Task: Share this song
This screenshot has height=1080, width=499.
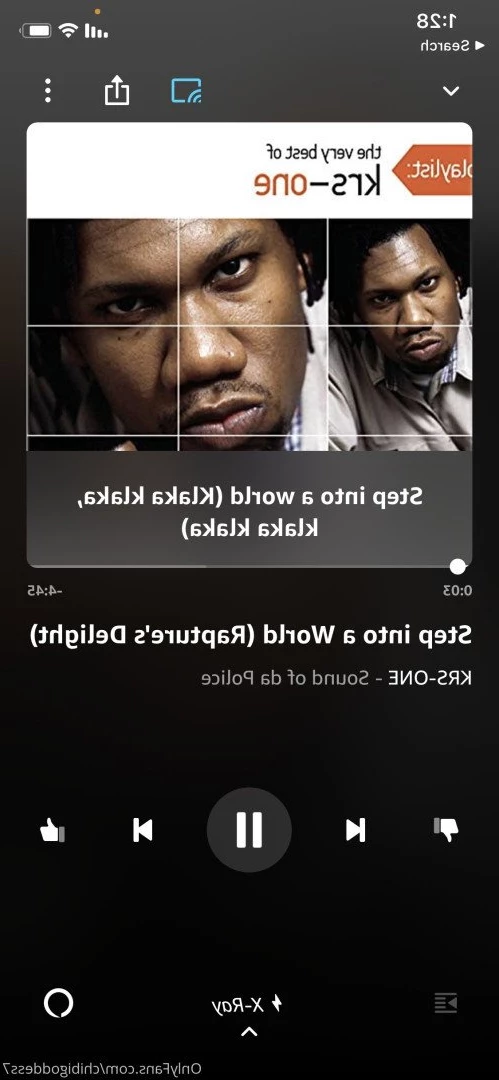Action: [116, 90]
